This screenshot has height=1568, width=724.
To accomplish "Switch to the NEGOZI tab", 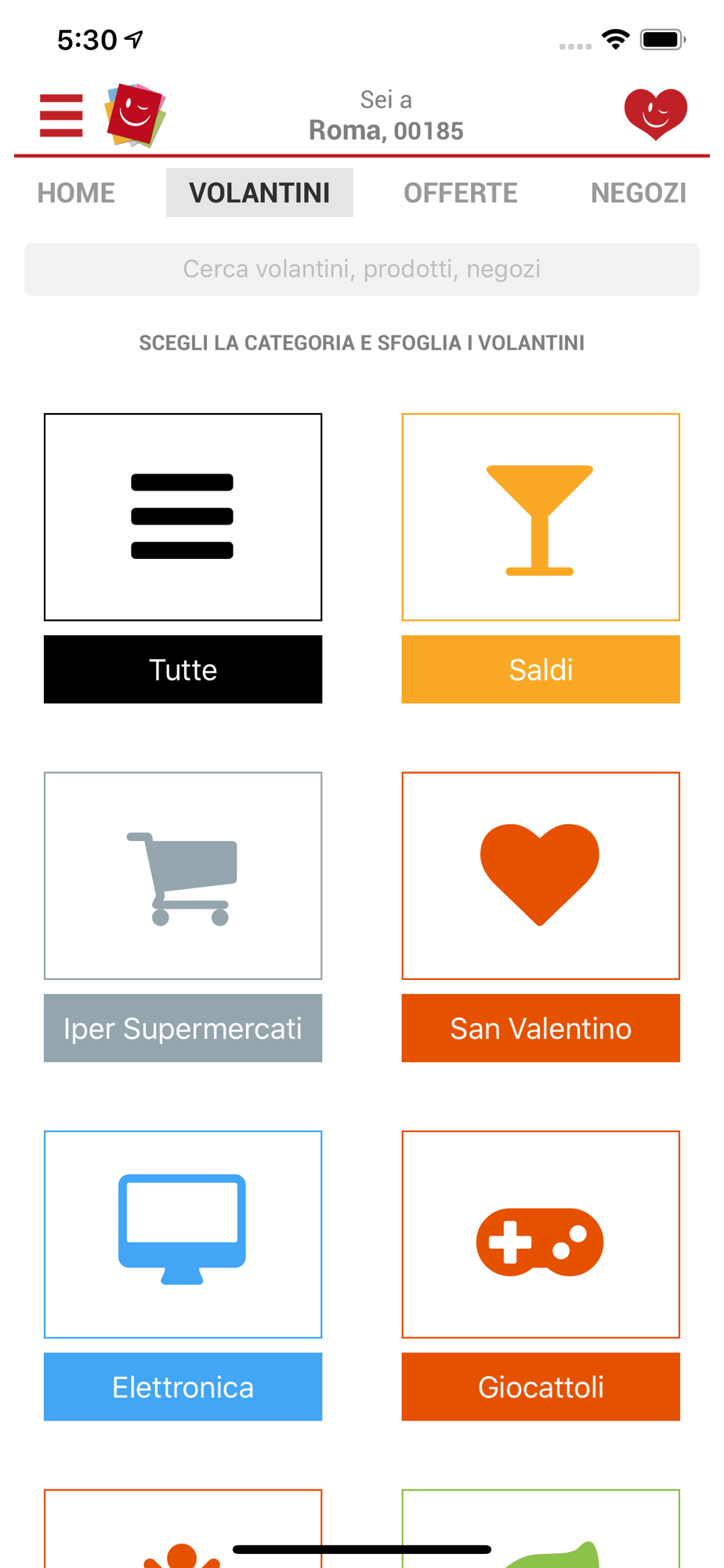I will tap(639, 193).
